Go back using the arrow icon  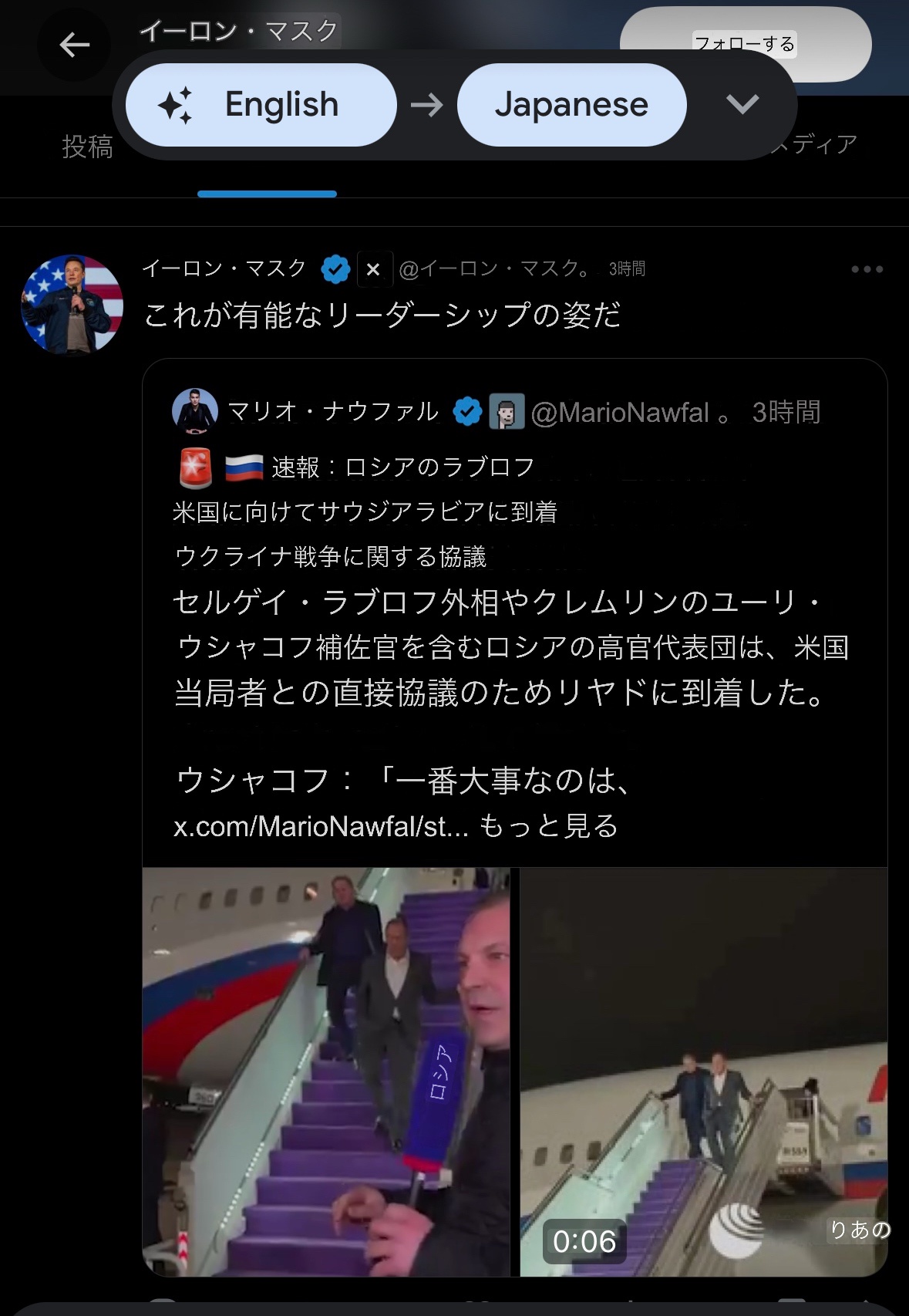(74, 45)
